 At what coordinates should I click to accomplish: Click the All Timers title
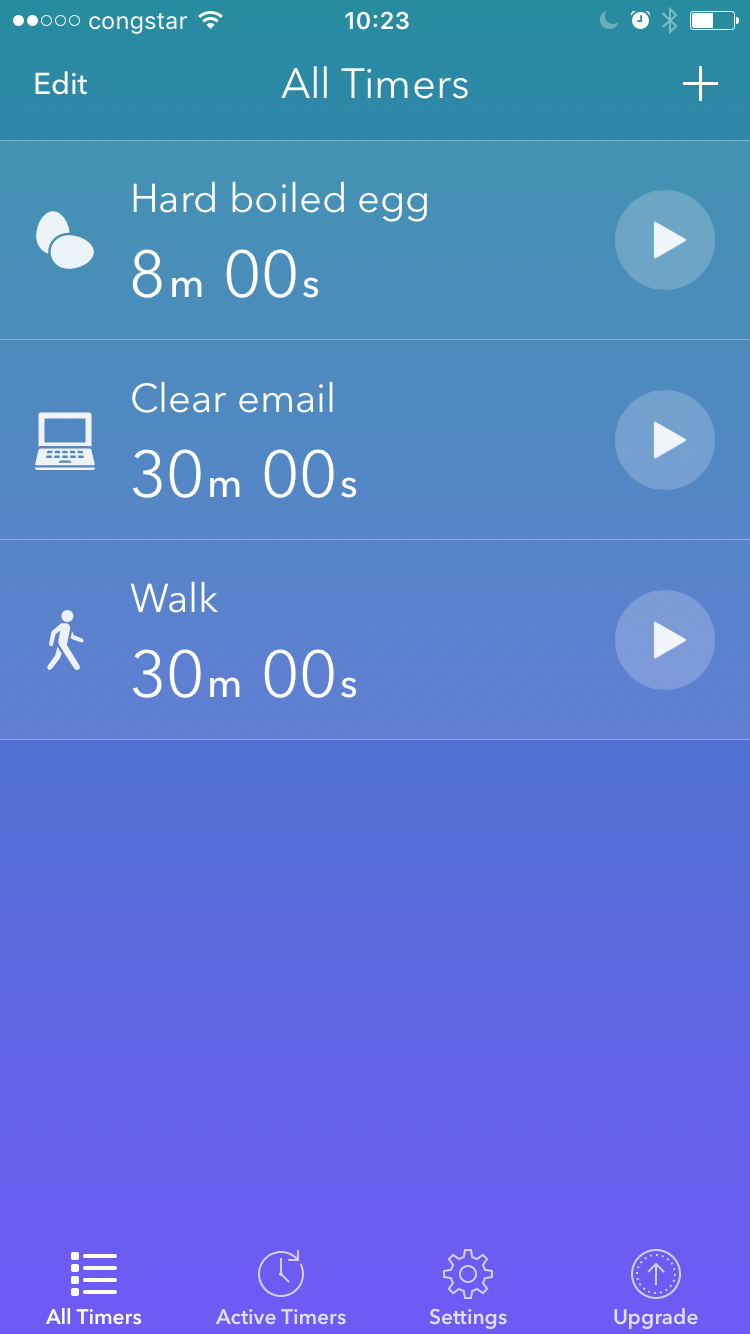coord(375,84)
